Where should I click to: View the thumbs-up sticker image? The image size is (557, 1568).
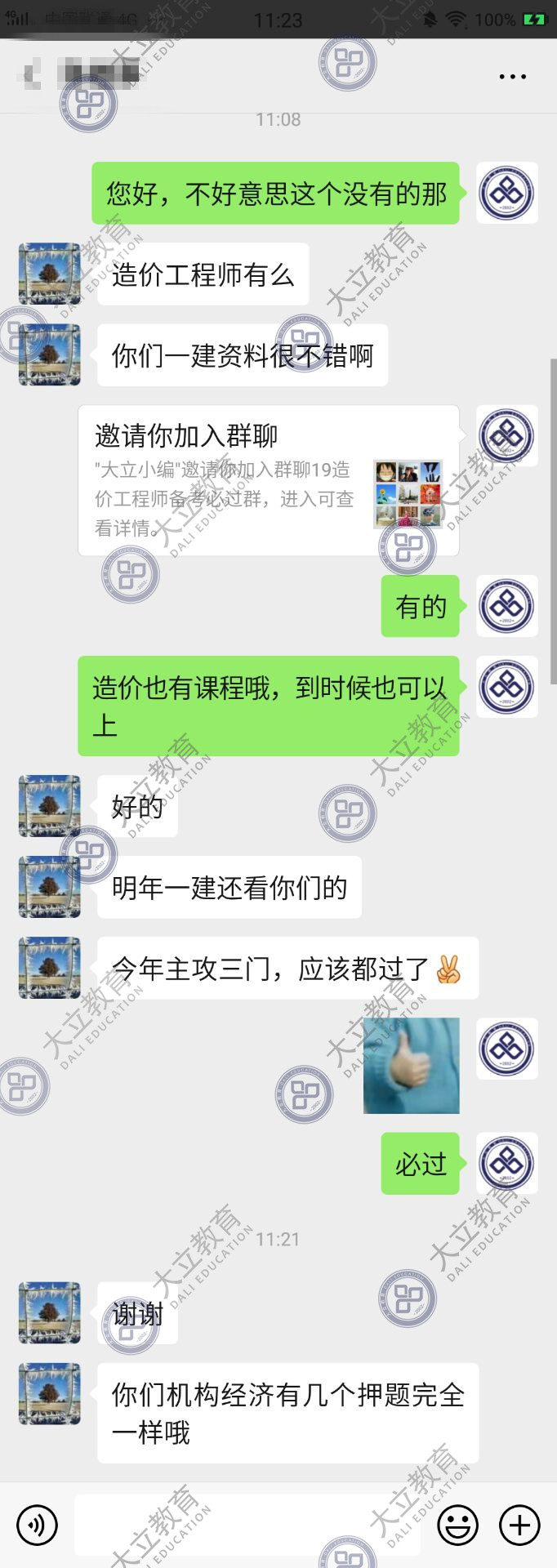(412, 1065)
